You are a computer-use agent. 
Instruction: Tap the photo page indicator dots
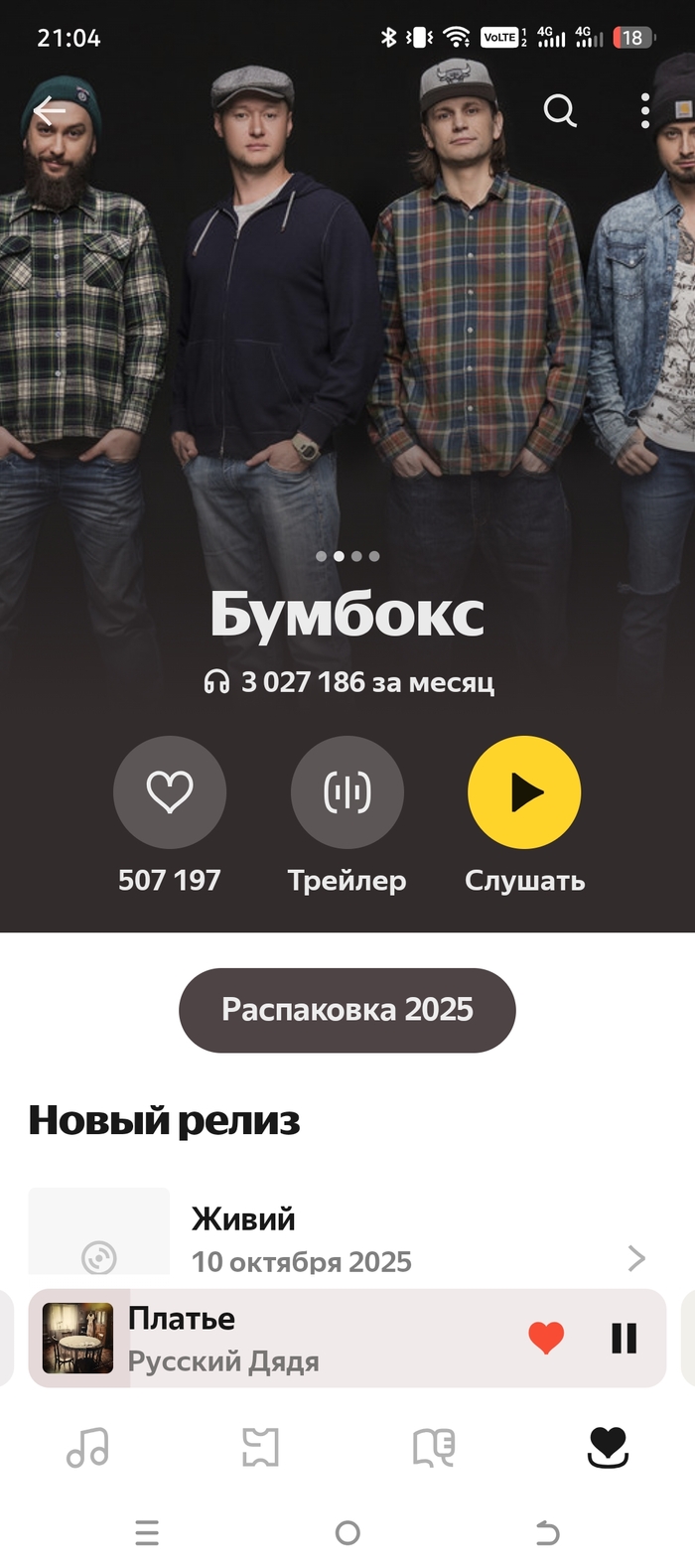[x=347, y=556]
